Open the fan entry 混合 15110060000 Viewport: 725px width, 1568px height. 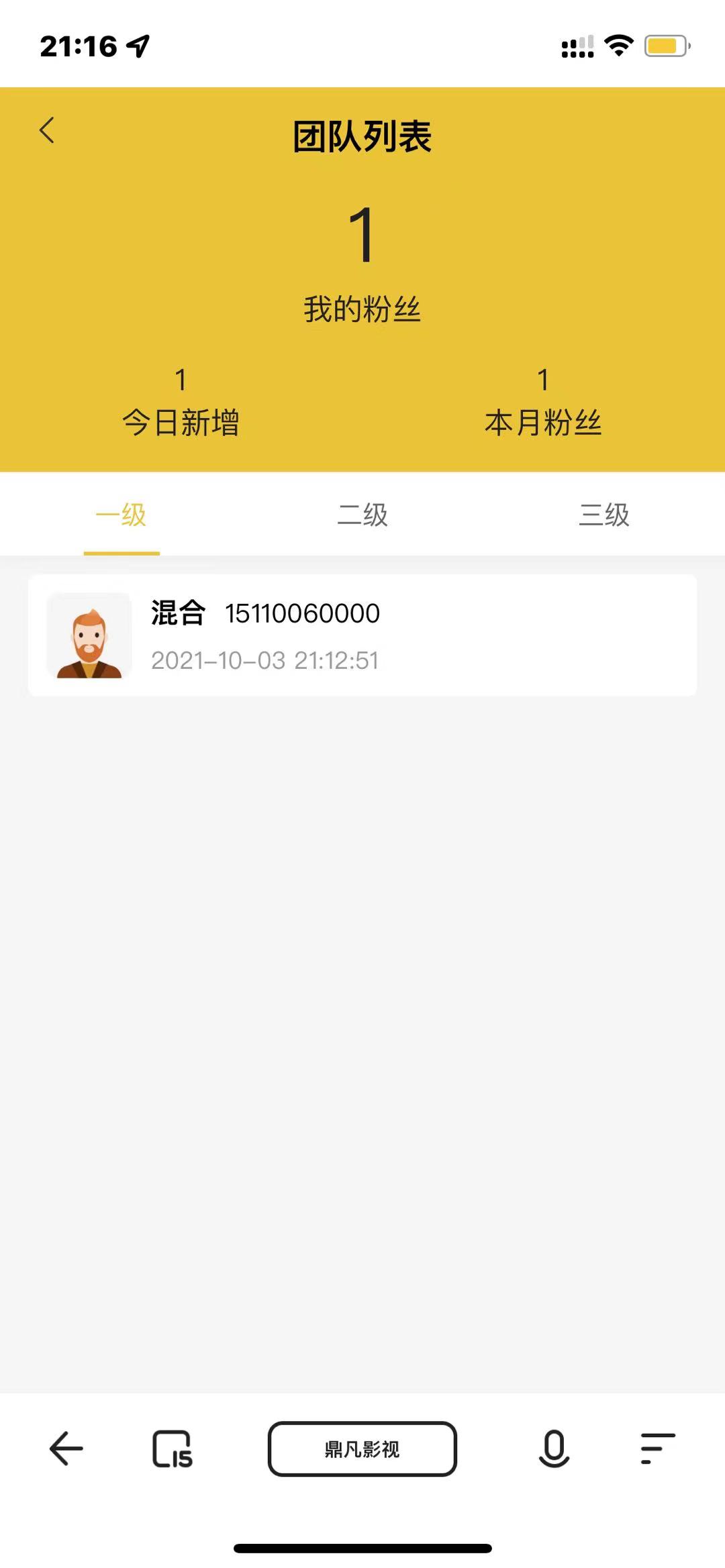tap(362, 635)
